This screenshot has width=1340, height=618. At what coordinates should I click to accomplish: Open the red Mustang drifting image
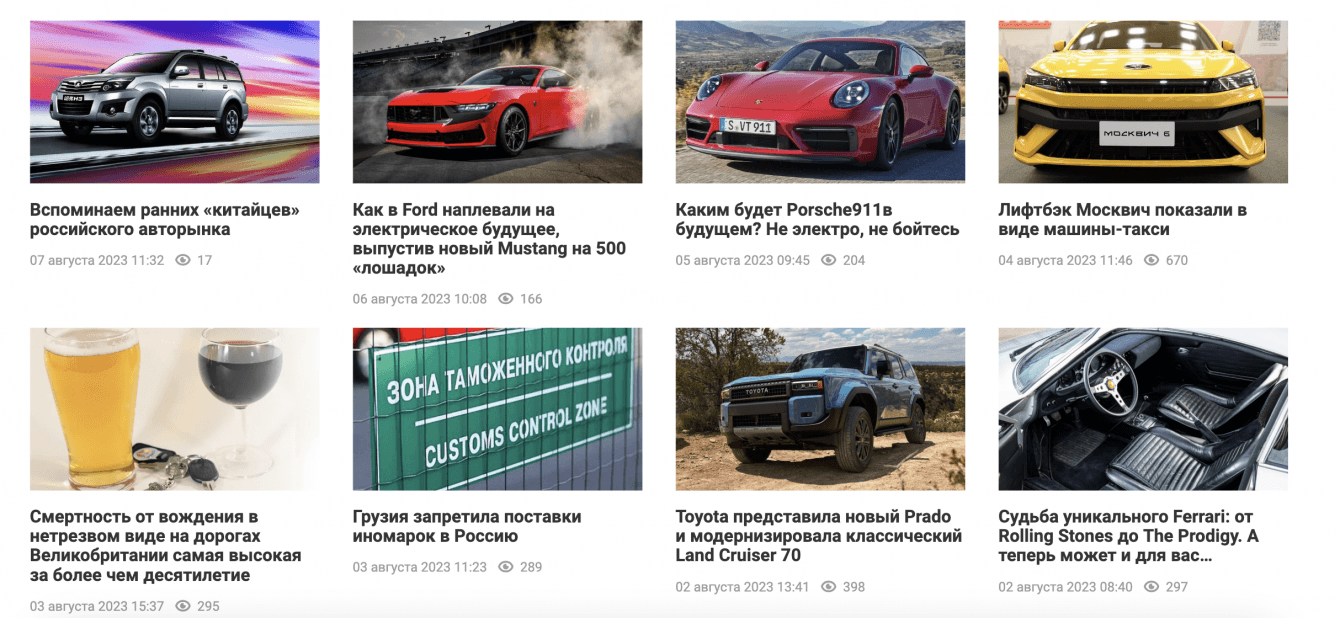coord(497,101)
